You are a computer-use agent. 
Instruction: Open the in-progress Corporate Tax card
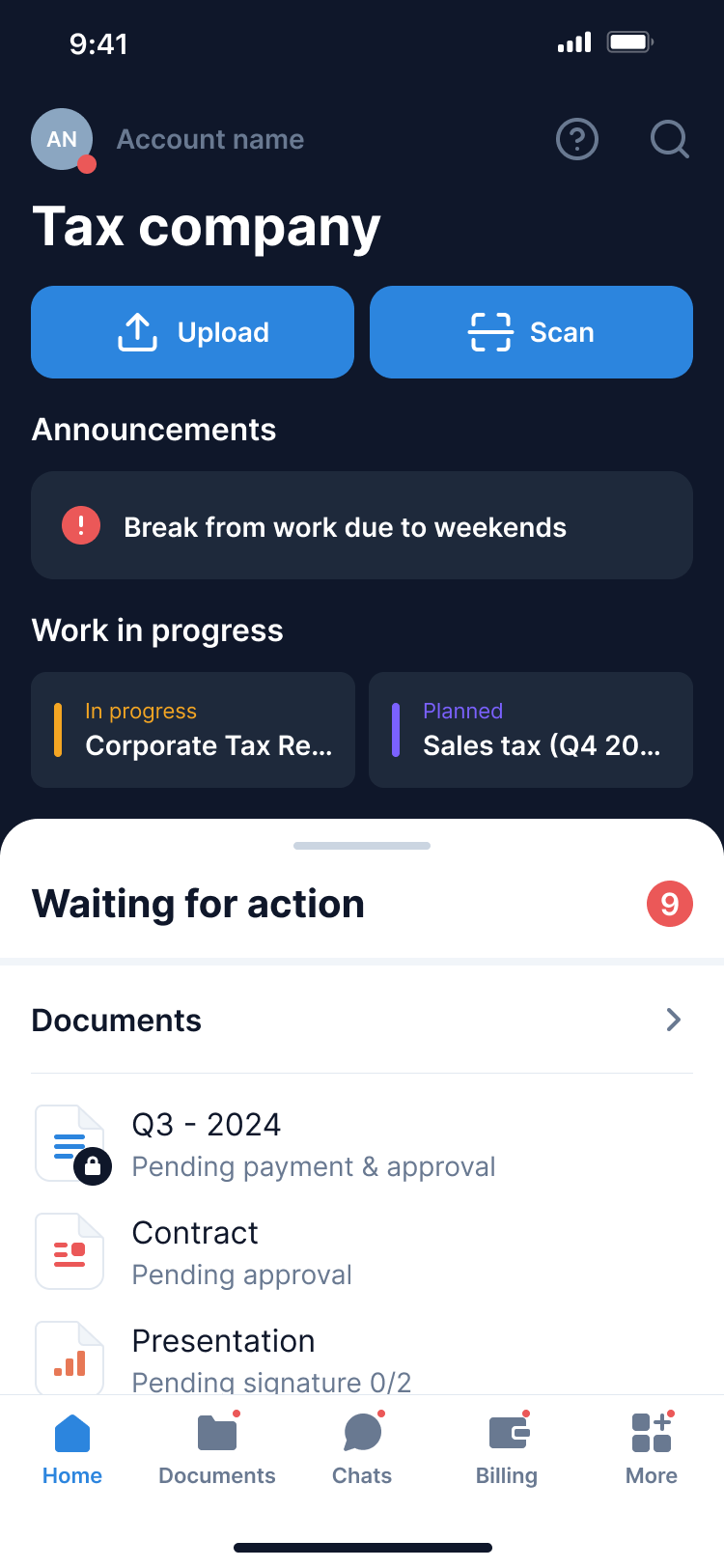[193, 730]
